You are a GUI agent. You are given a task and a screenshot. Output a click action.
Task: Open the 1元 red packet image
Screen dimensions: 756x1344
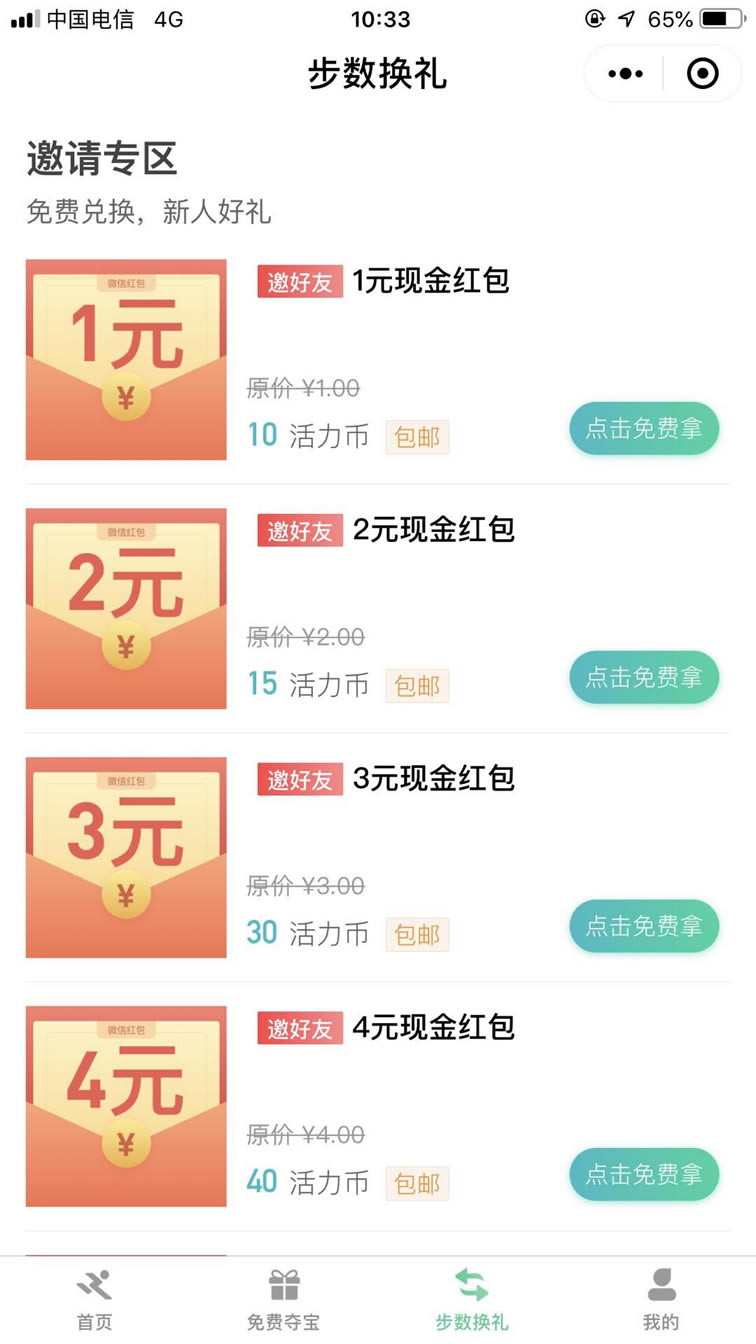pos(126,360)
